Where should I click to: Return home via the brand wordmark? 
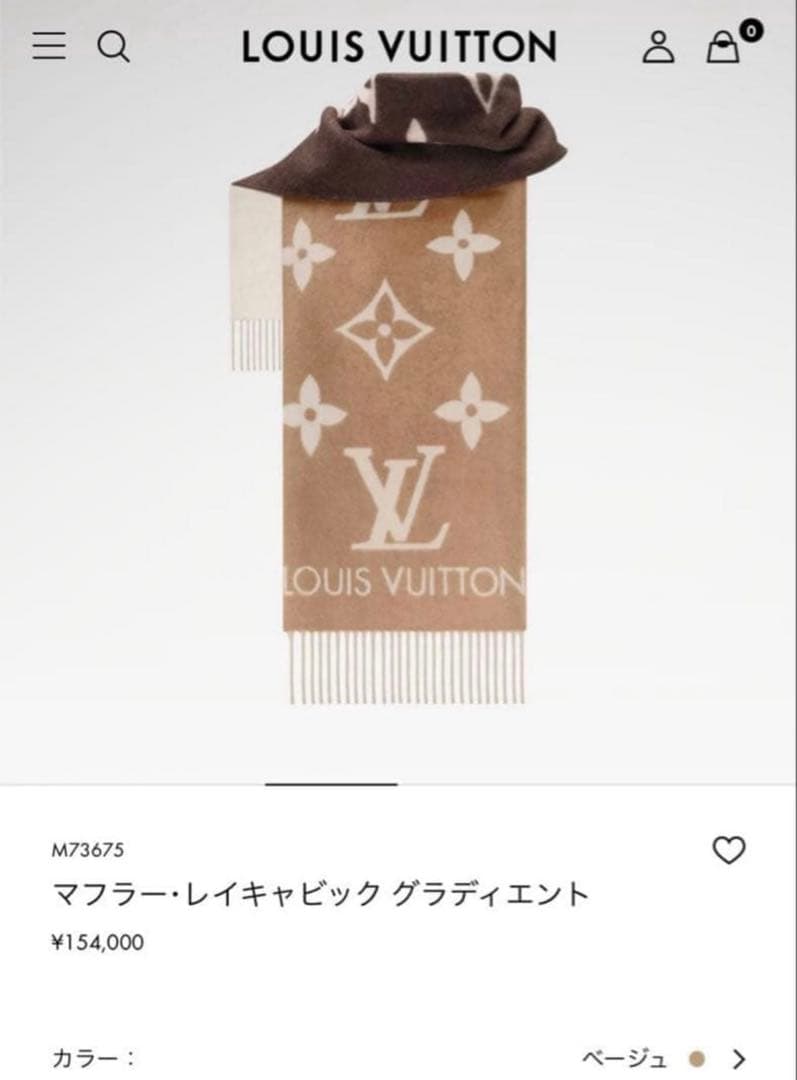pyautogui.click(x=398, y=46)
